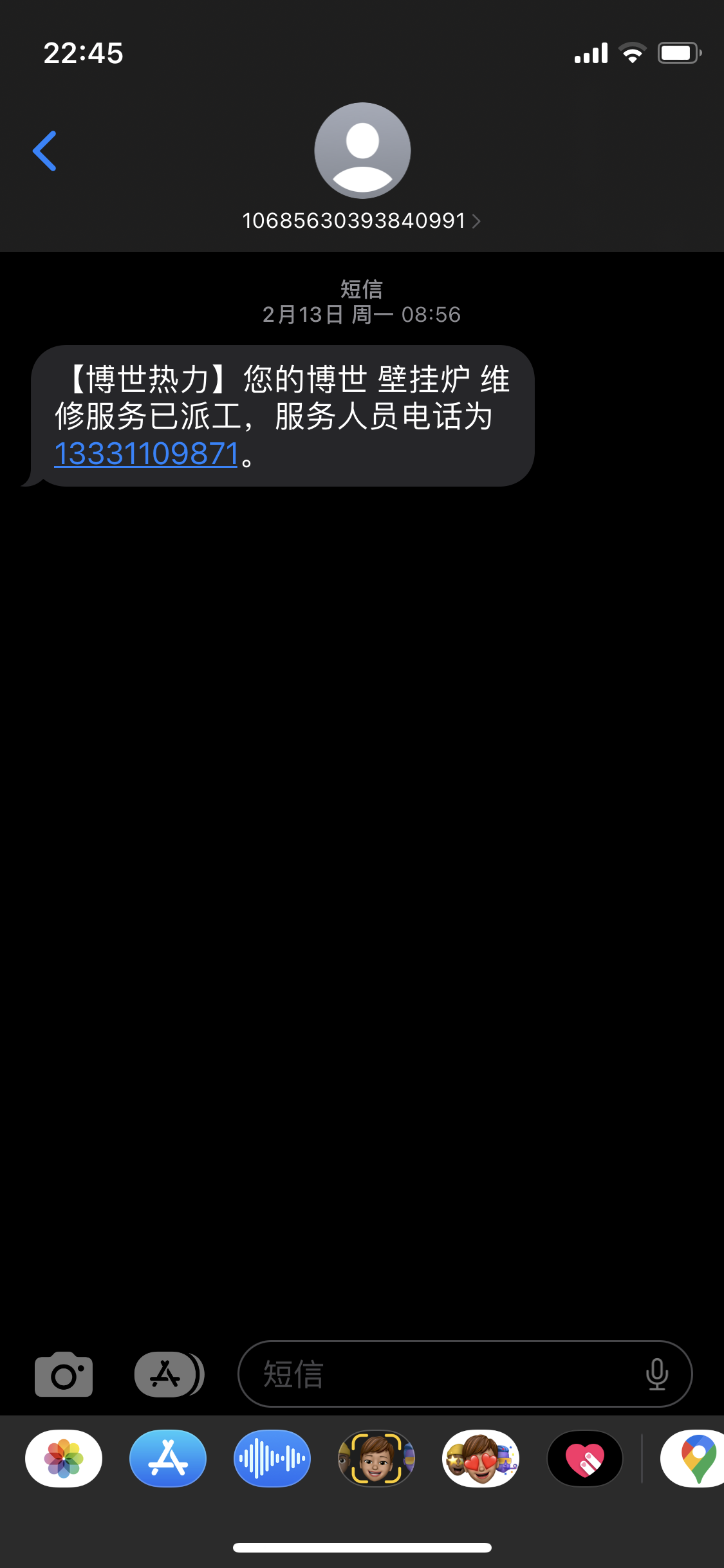The image size is (724, 1568).
Task: Go back to the messages list
Action: 44,151
